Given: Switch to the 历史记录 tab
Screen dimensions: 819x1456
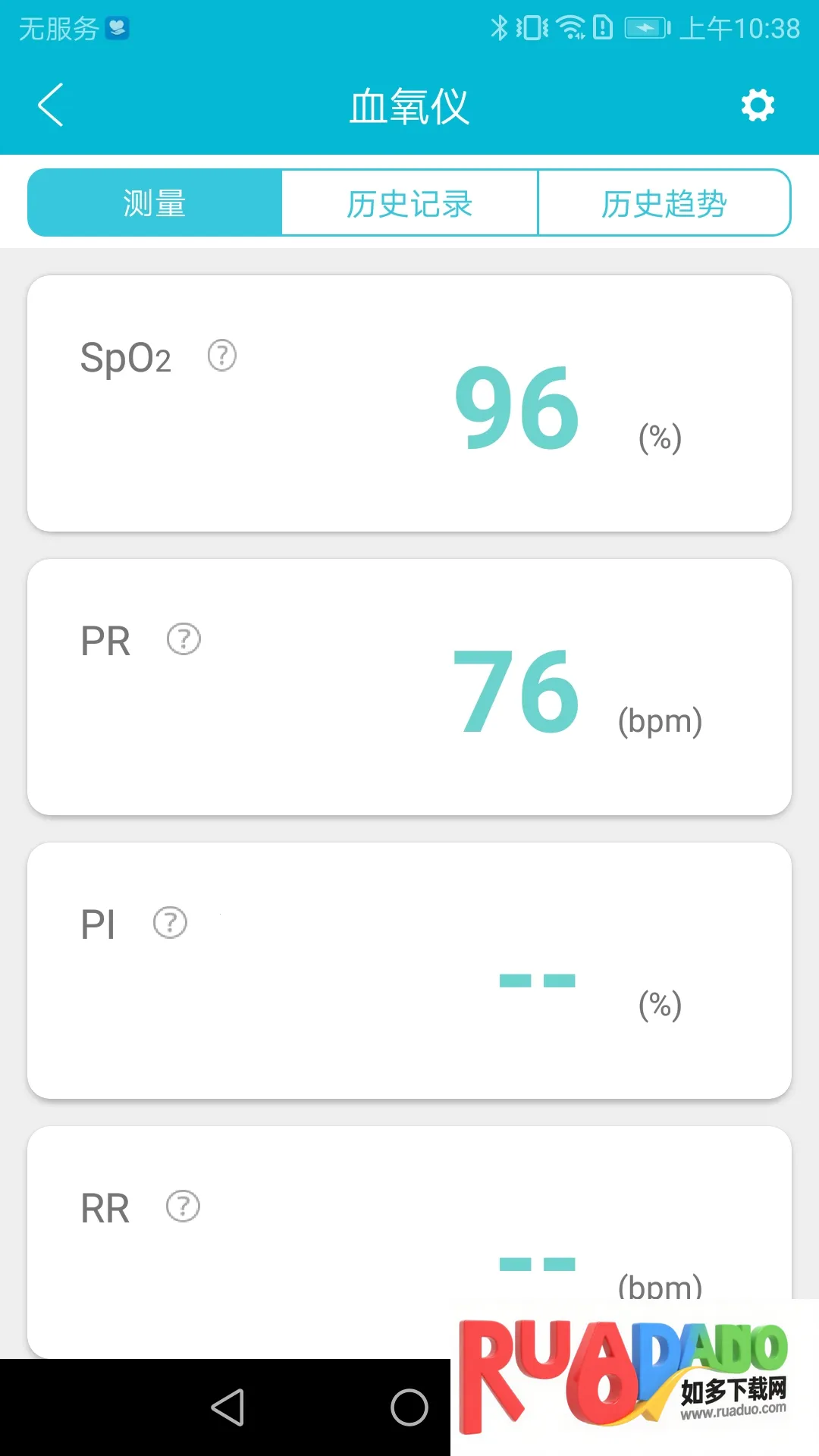Looking at the screenshot, I should point(409,203).
